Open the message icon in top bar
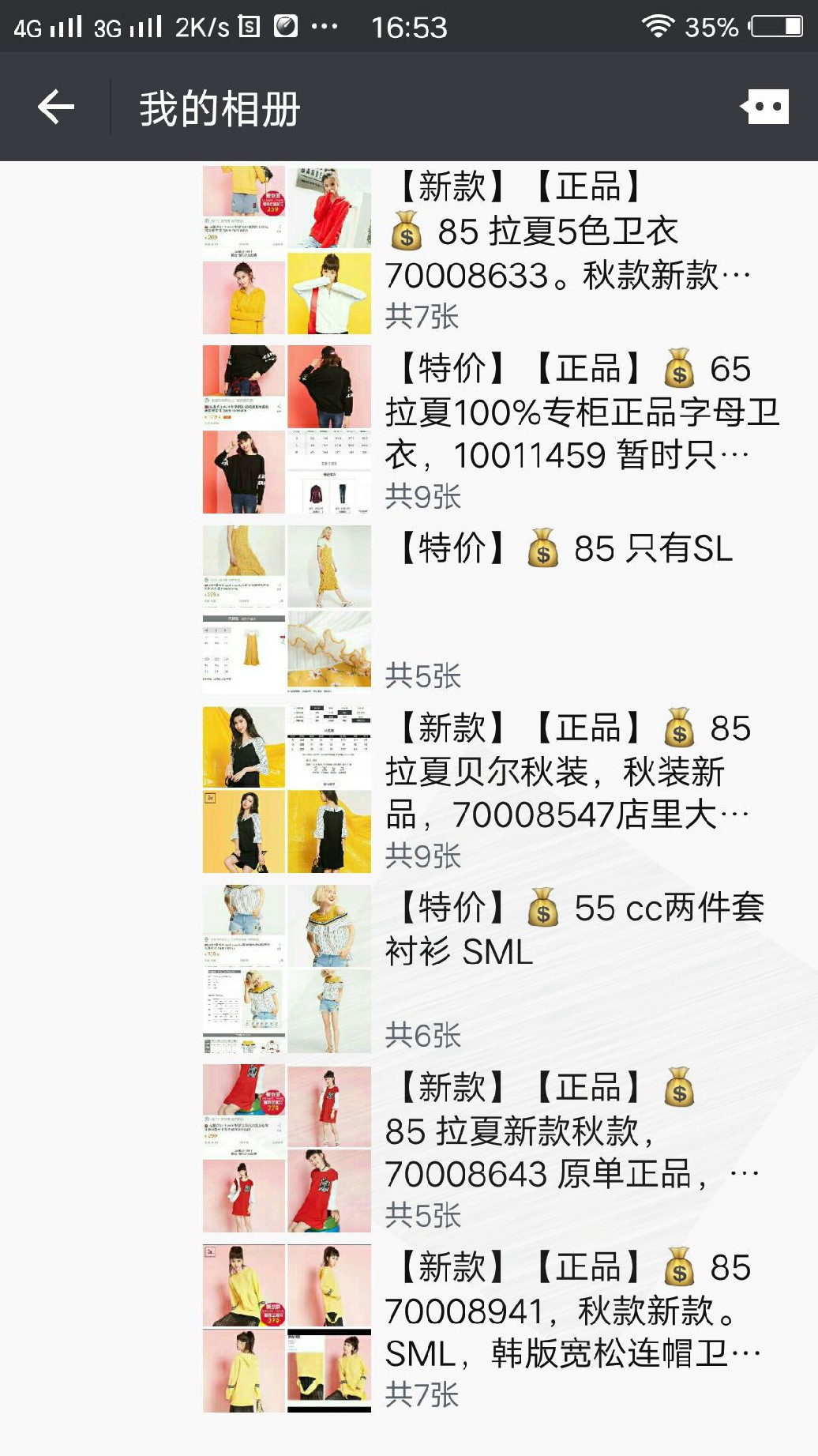Screen dimensions: 818x1456 (x=764, y=107)
